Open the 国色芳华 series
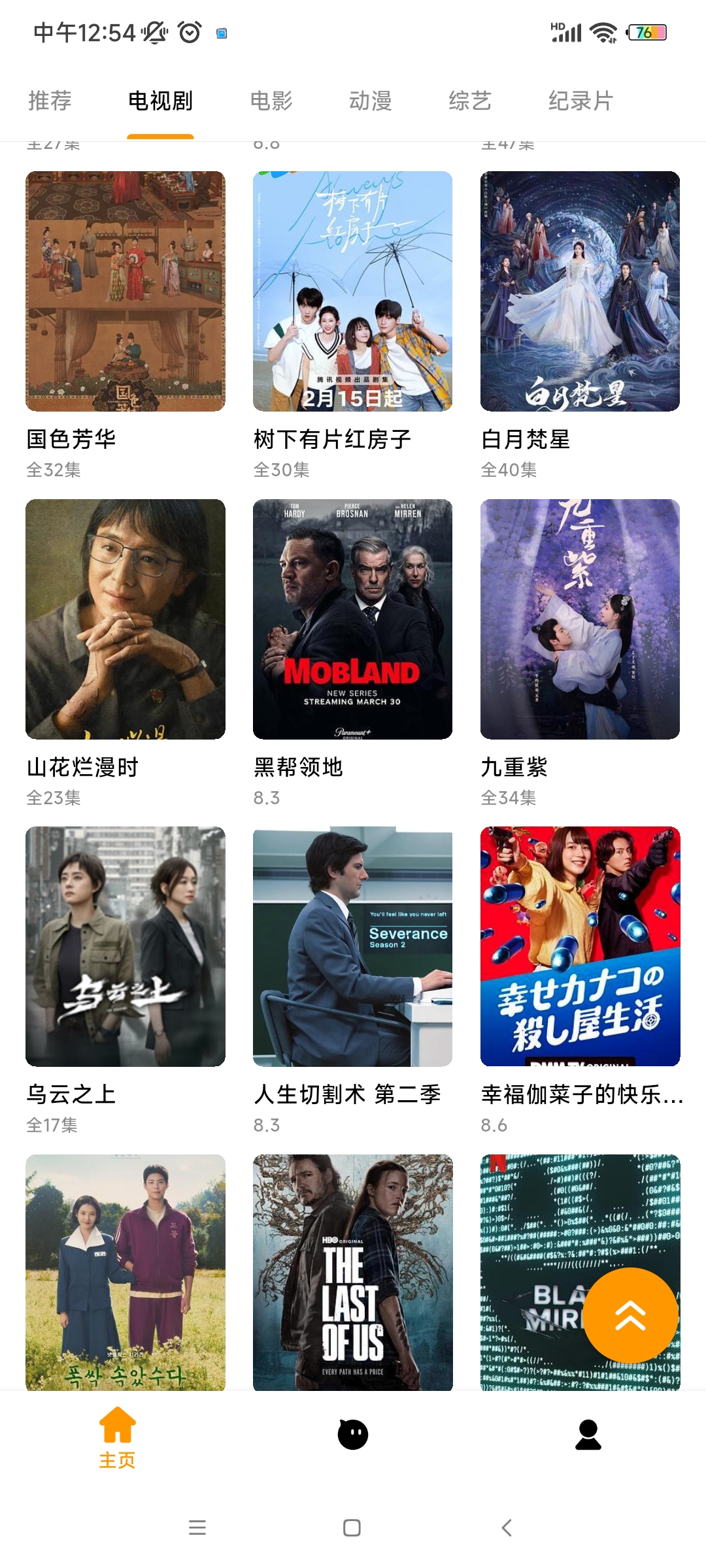Screen dimensions: 706x1568 coord(126,291)
